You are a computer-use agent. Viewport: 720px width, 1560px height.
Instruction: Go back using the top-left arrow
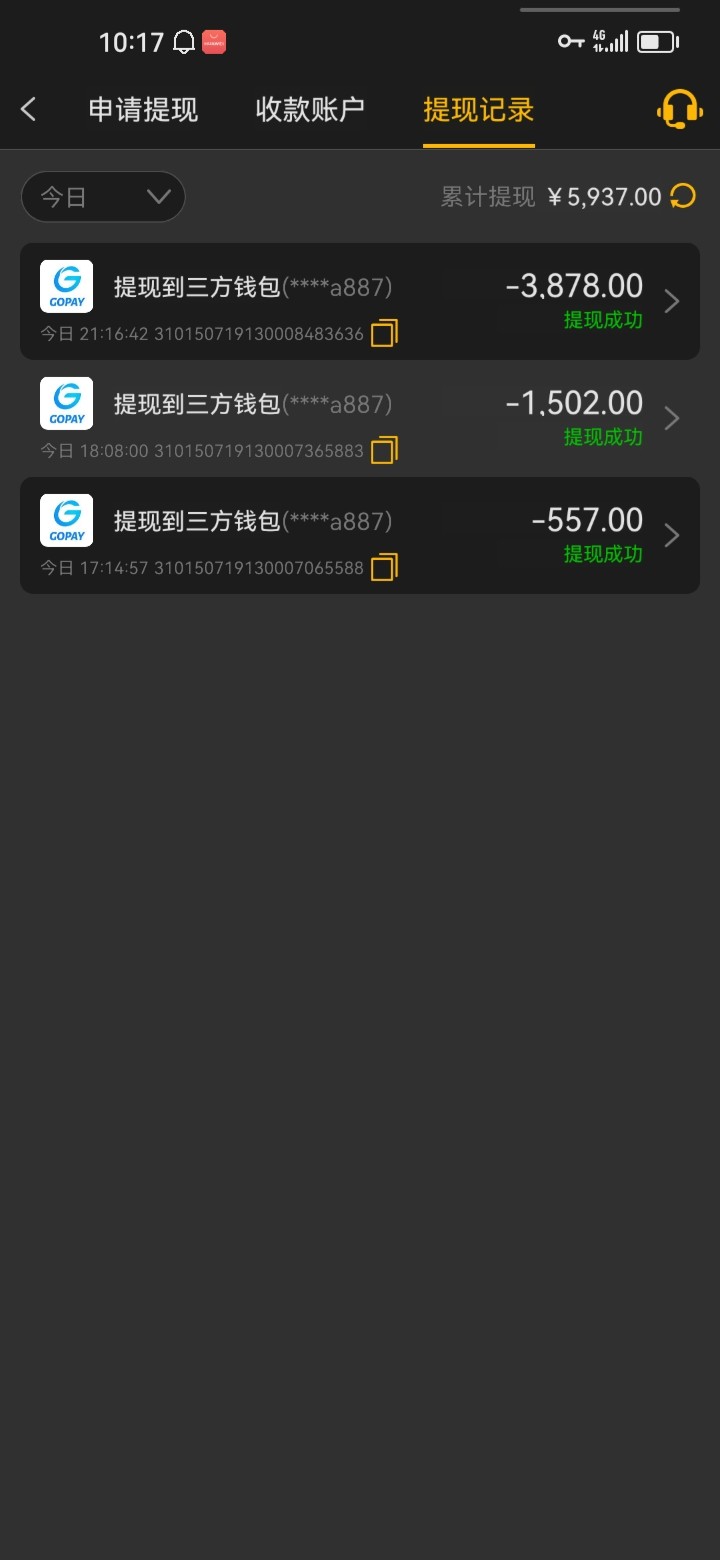click(28, 109)
